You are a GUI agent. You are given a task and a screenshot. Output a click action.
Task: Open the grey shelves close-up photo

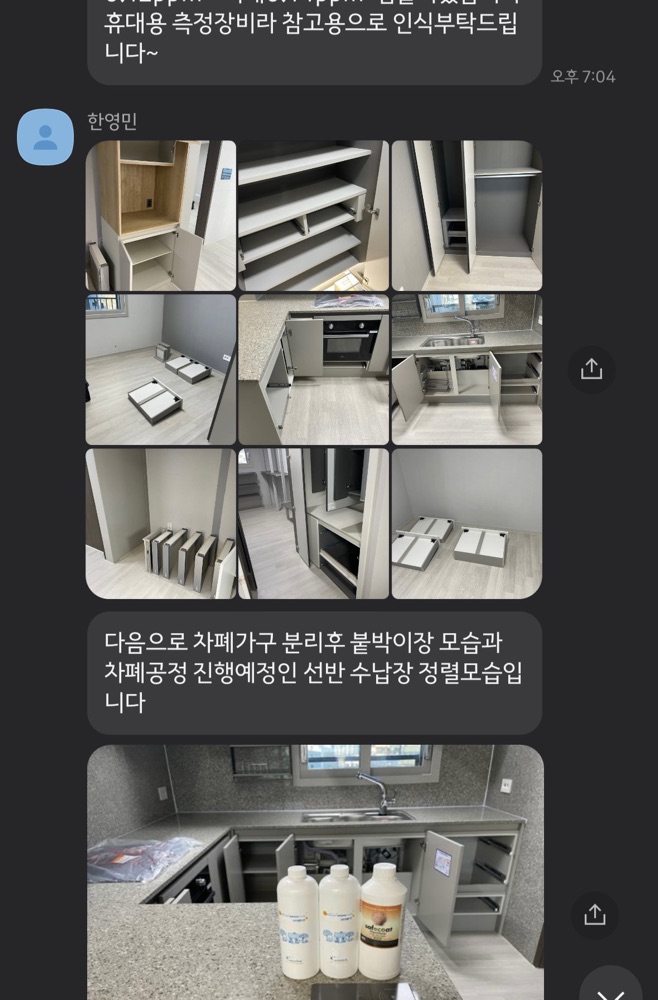[x=313, y=216]
